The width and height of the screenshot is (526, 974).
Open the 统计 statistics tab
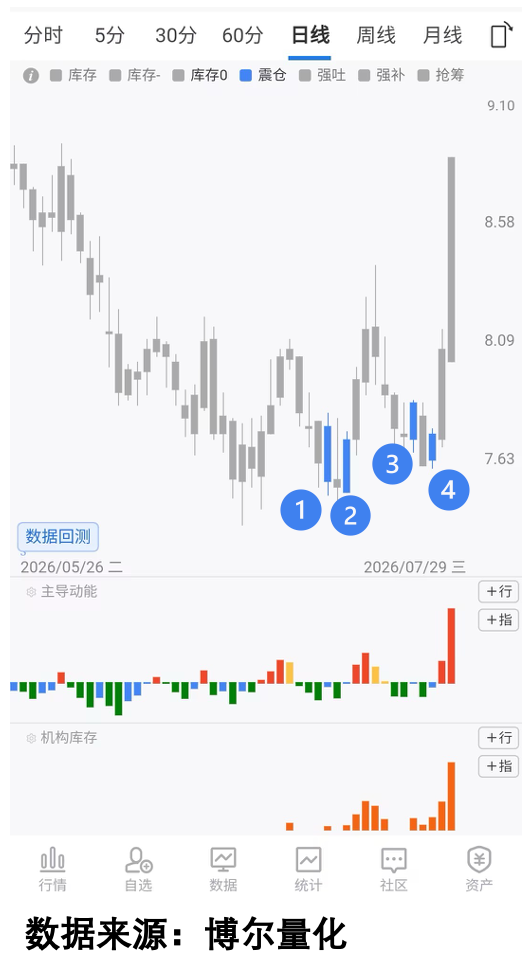coord(308,869)
